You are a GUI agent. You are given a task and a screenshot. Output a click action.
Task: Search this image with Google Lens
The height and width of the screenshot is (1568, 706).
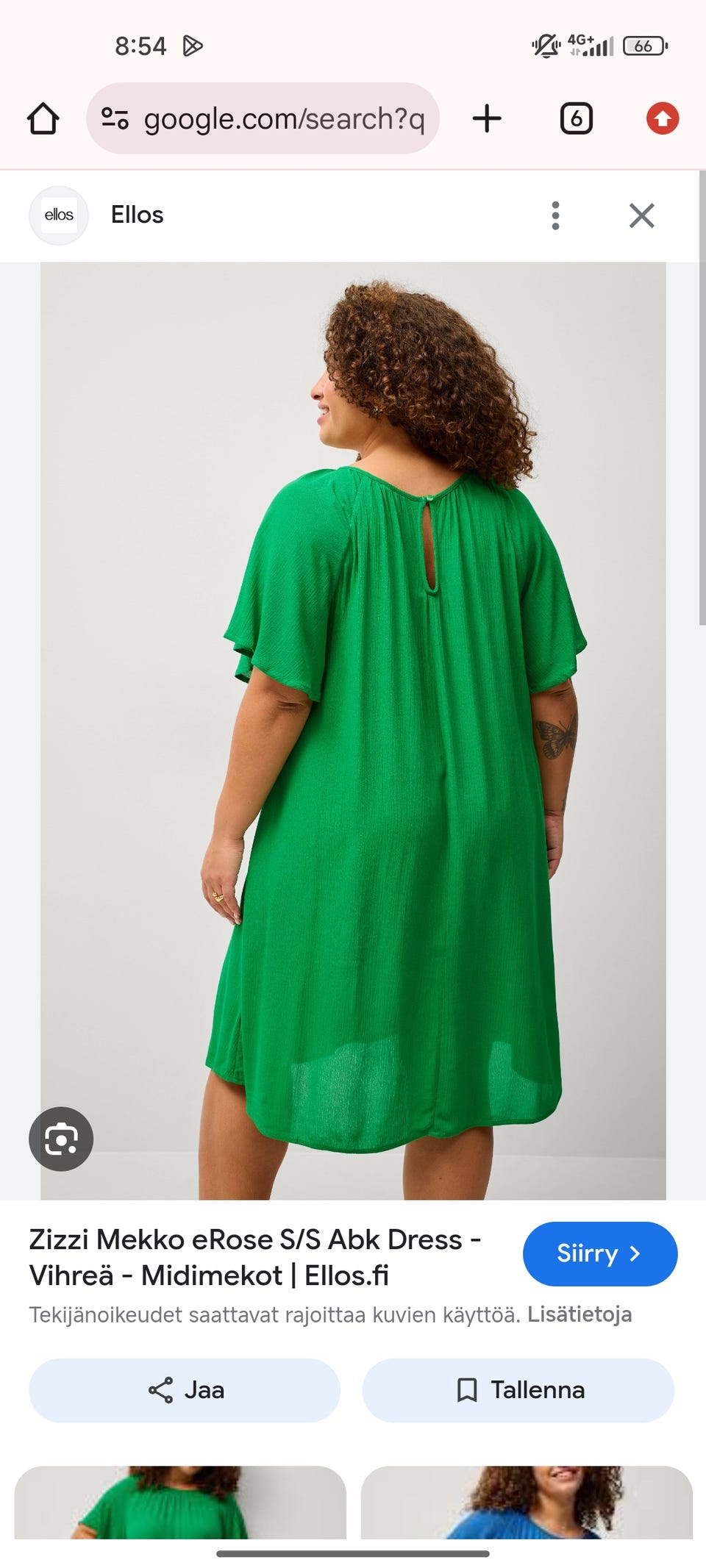pyautogui.click(x=61, y=1139)
